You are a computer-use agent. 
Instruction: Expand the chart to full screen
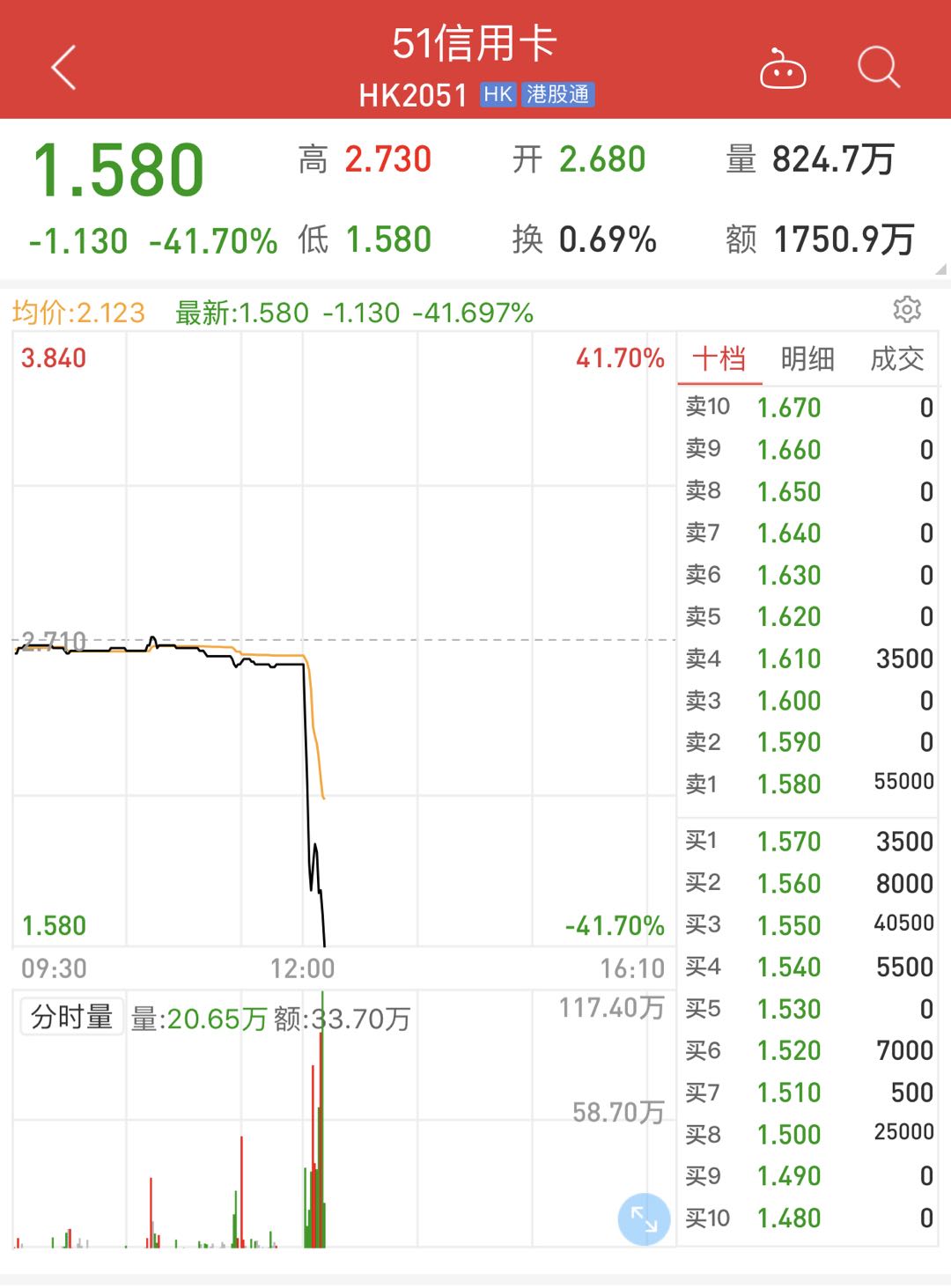pos(644,1218)
